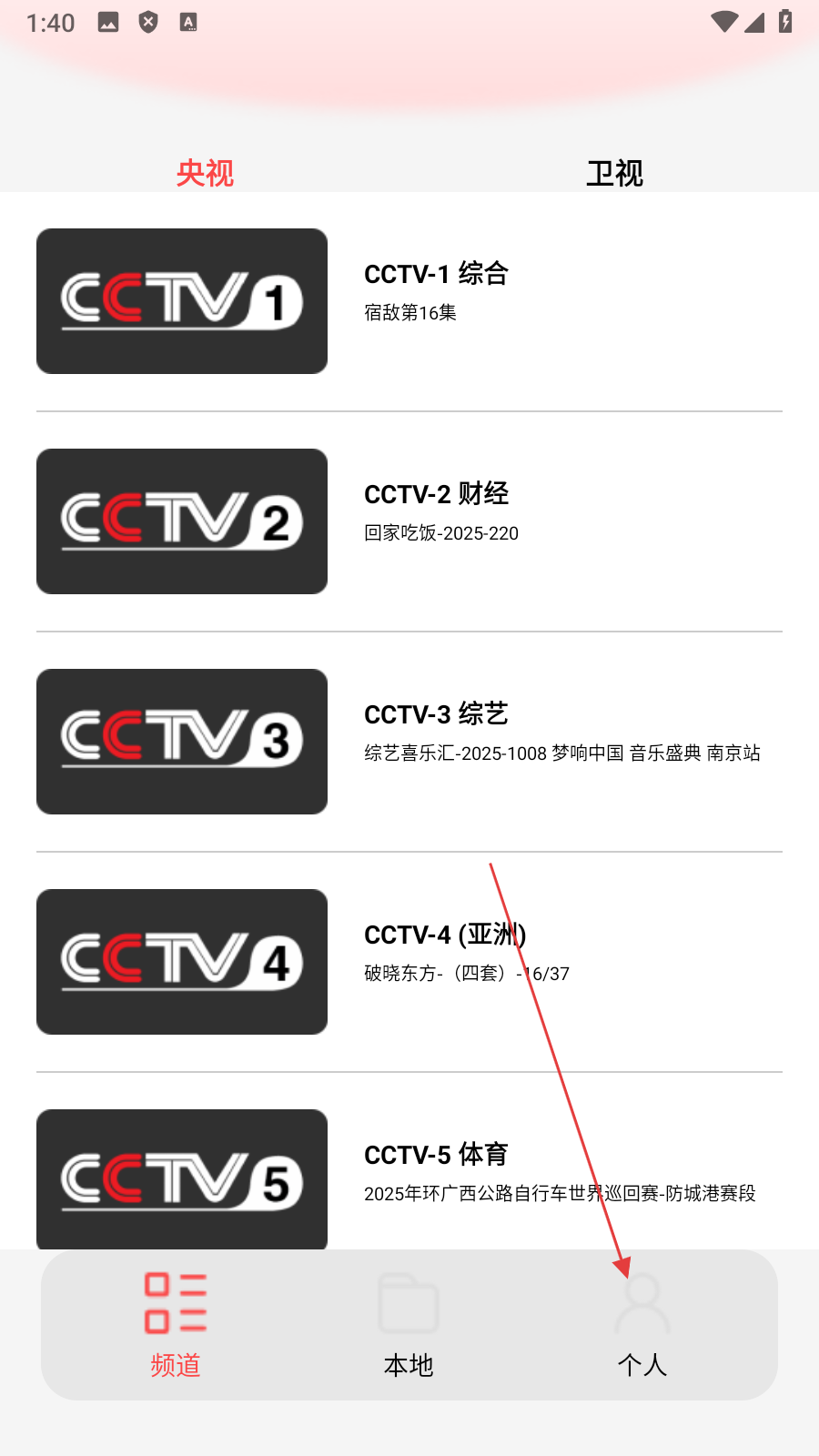
Task: Switch to the 央视 tab
Action: pyautogui.click(x=205, y=172)
